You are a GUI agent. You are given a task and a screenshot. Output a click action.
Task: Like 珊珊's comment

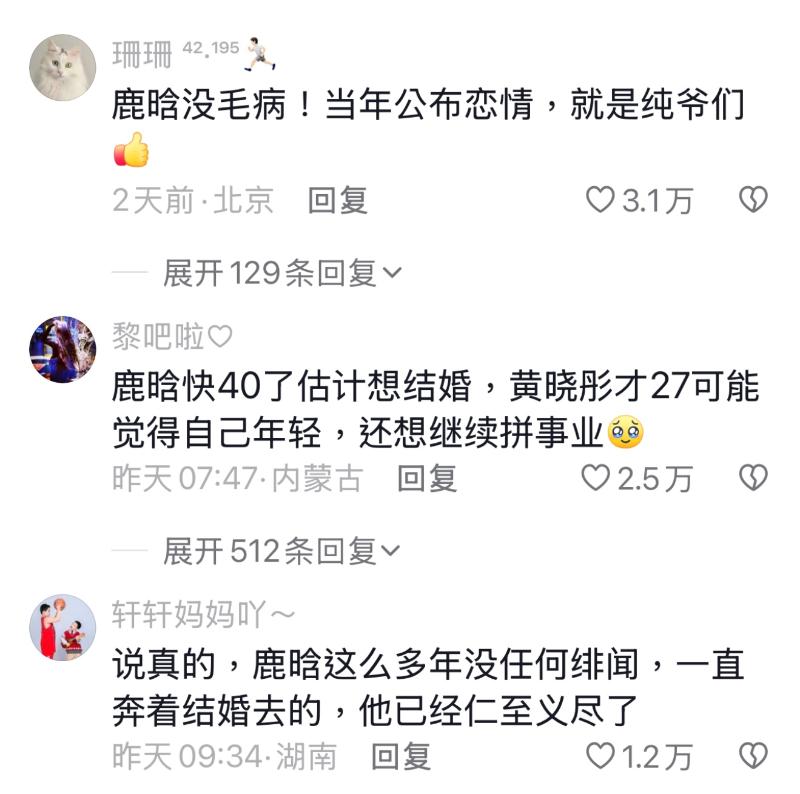(x=600, y=201)
